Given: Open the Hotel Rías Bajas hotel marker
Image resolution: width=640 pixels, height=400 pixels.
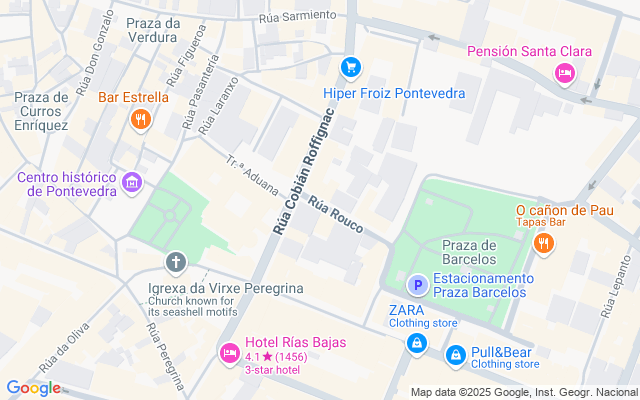Looking at the screenshot, I should click(229, 353).
